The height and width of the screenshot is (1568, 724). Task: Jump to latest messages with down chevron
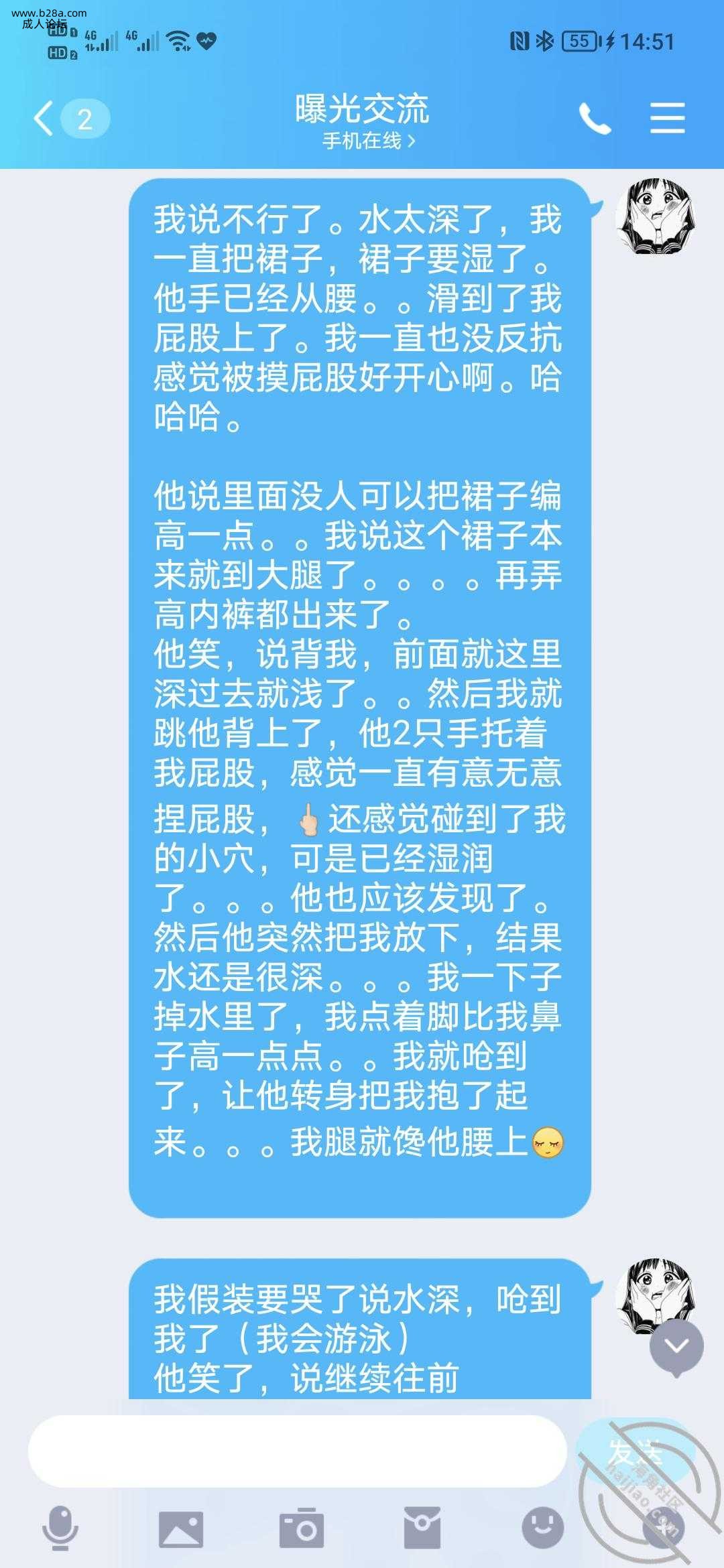click(676, 1345)
